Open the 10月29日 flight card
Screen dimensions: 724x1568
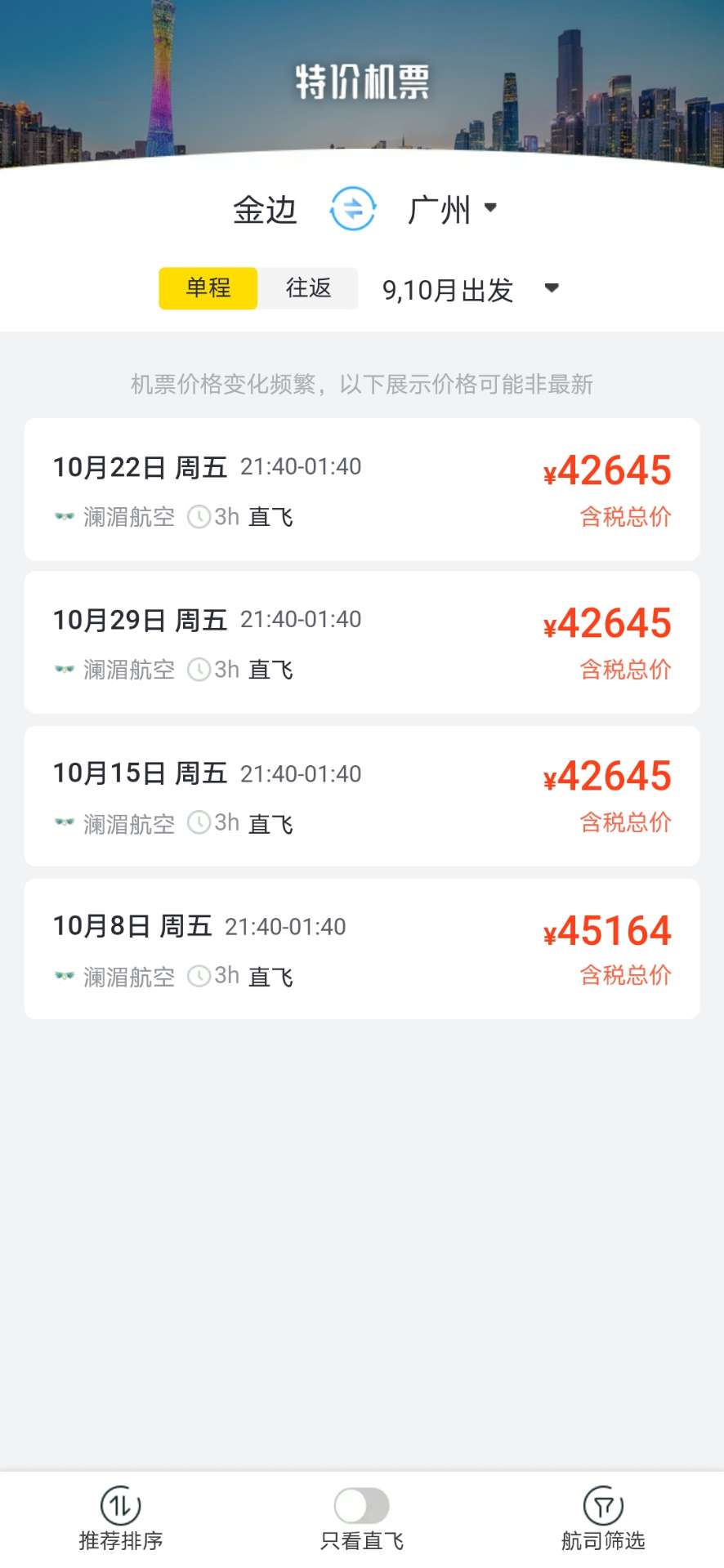[362, 643]
